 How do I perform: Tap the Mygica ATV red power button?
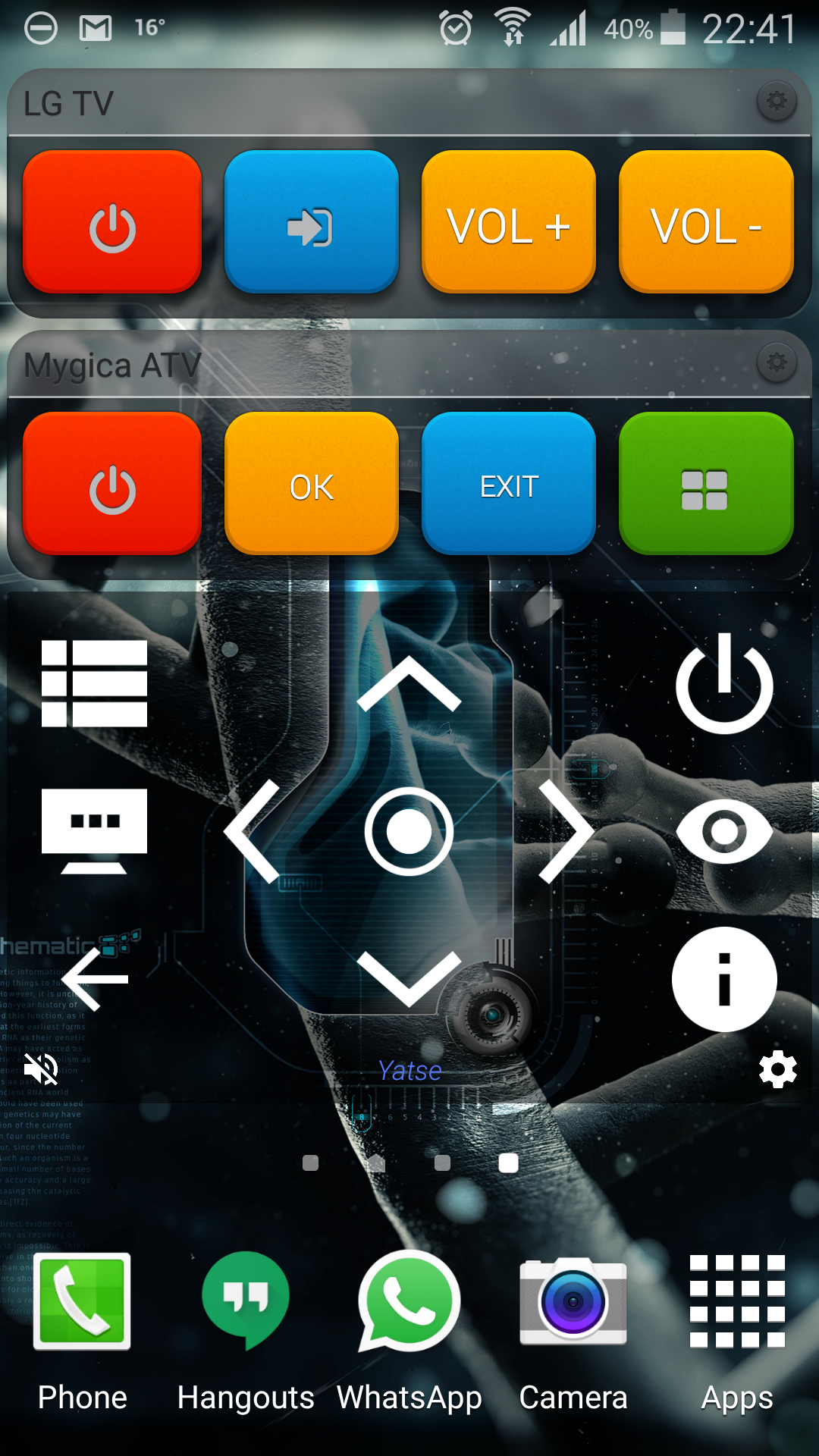pos(112,484)
